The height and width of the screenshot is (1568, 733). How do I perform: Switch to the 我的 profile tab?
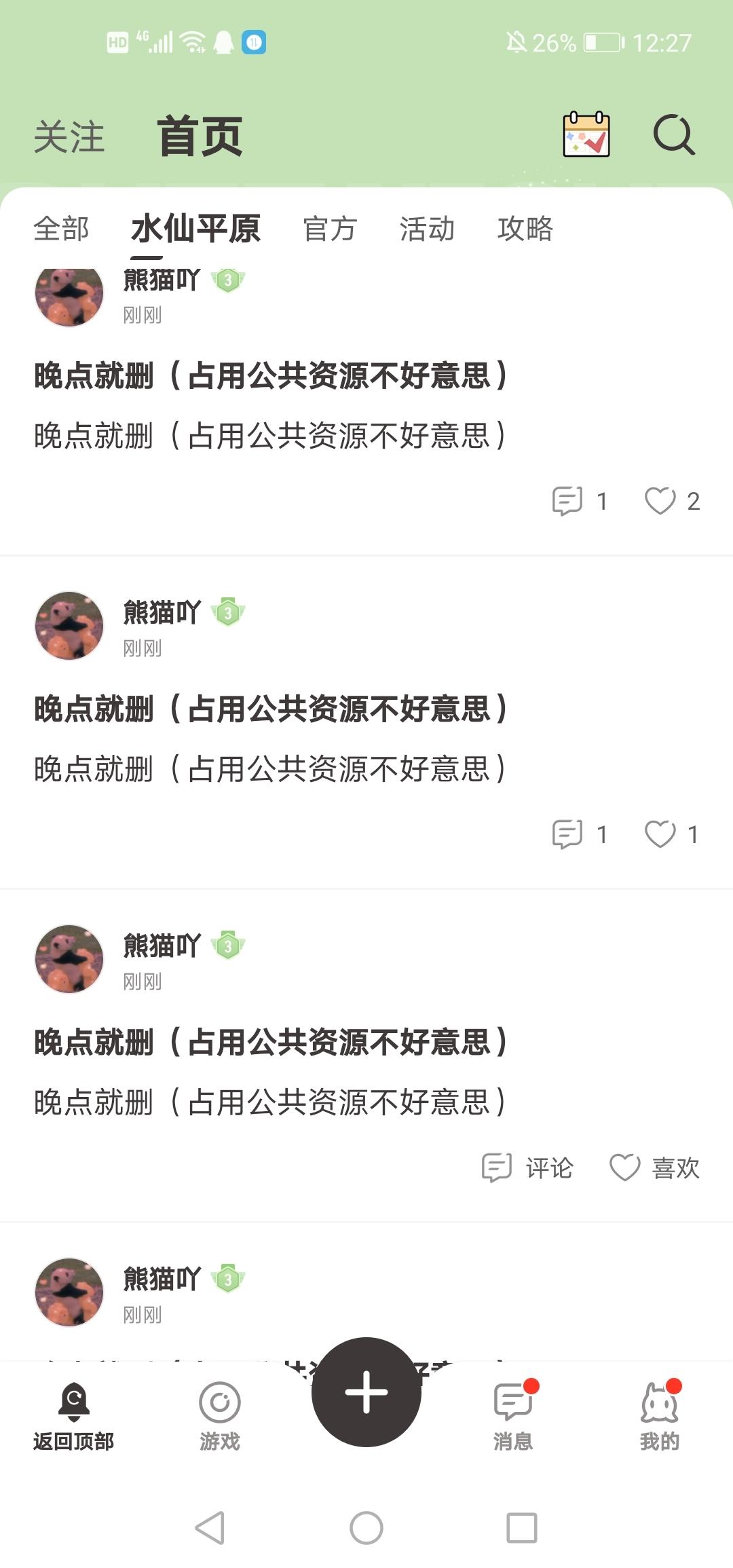(x=659, y=1417)
